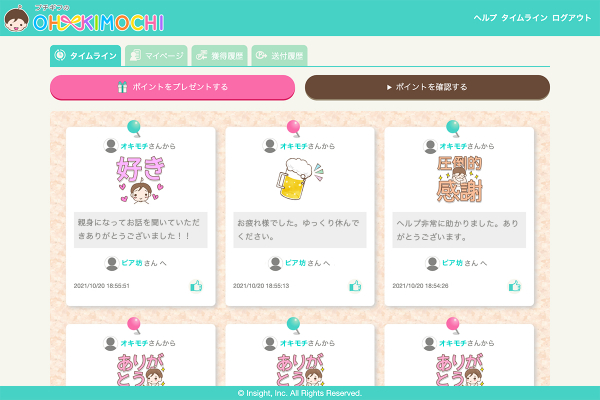Like the beer mug card

coord(355,285)
